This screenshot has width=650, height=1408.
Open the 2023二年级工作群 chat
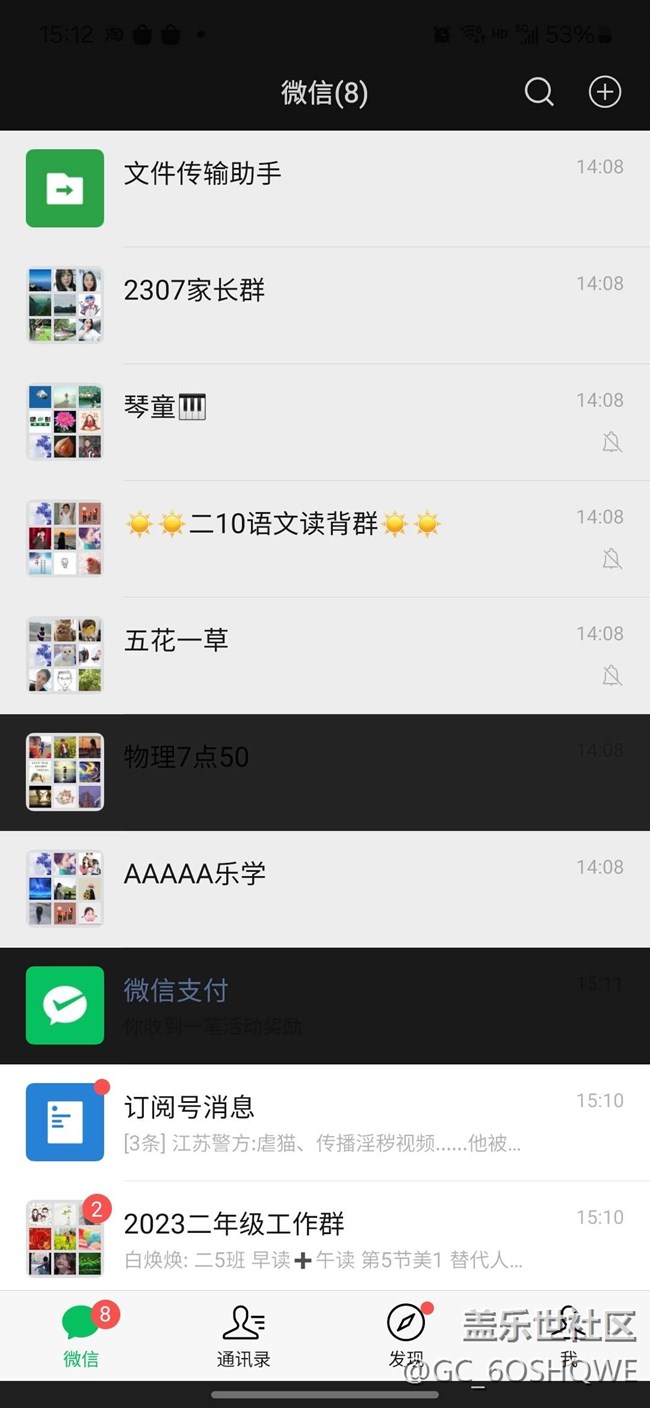click(325, 1238)
